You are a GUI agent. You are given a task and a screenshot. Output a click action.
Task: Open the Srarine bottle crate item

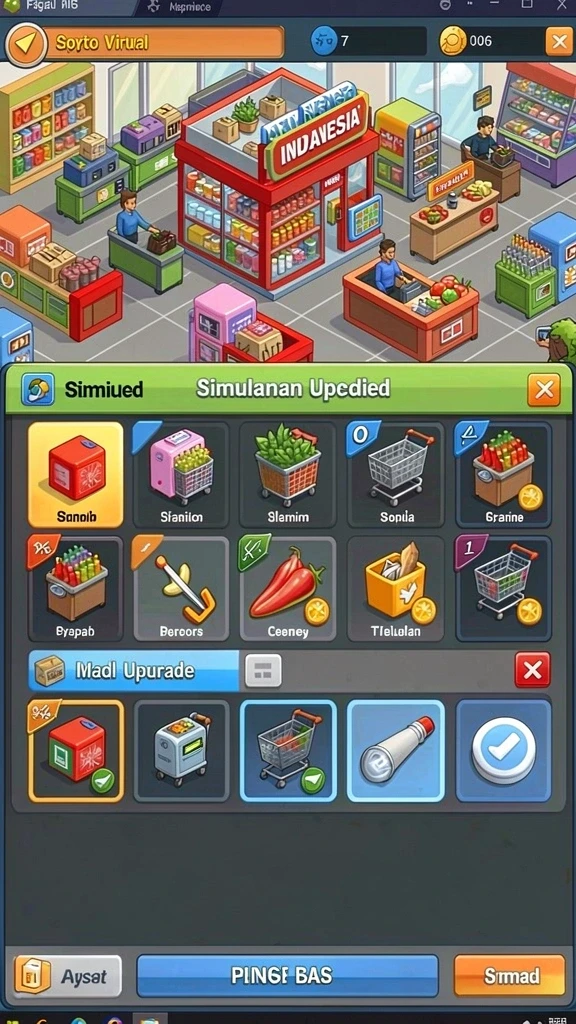504,475
